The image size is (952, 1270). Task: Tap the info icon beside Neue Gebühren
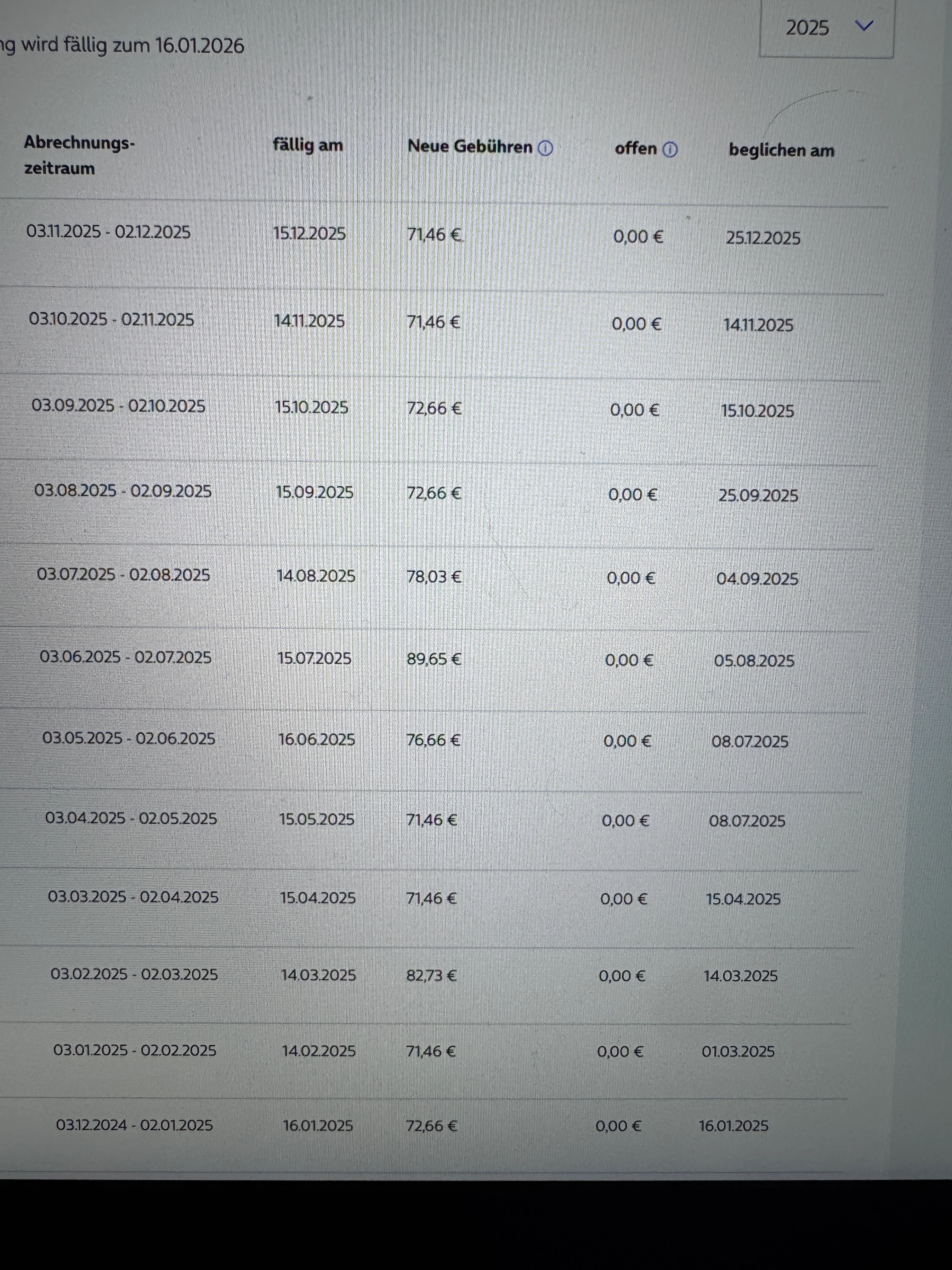(545, 148)
